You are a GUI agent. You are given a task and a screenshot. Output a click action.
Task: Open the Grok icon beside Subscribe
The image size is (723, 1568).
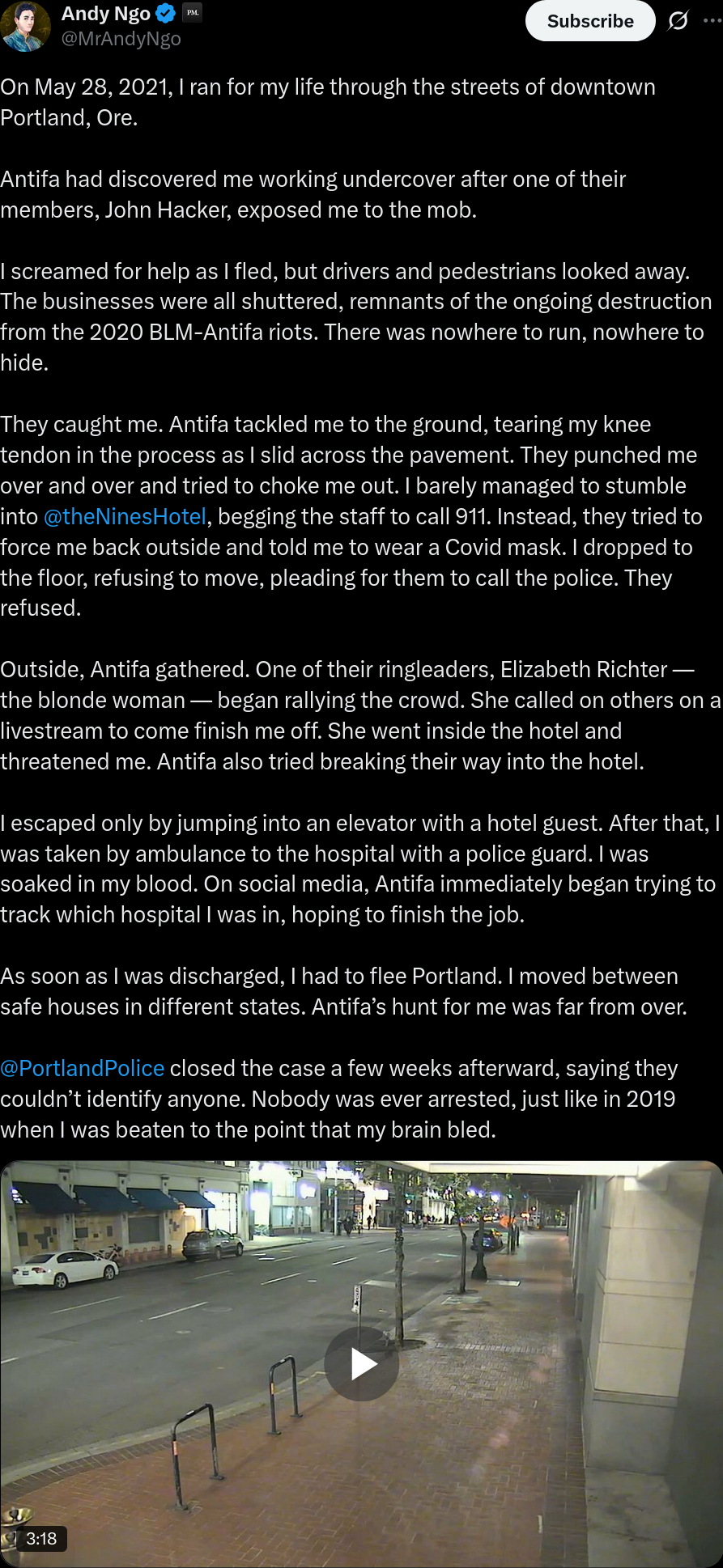[x=678, y=21]
